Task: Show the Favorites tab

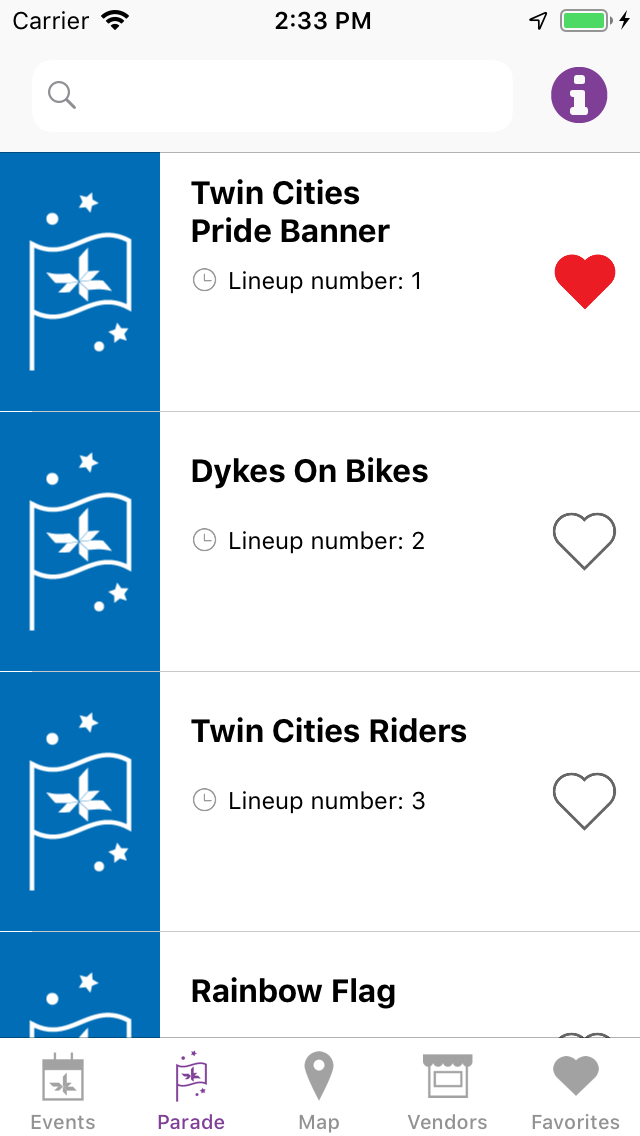Action: (x=575, y=1090)
